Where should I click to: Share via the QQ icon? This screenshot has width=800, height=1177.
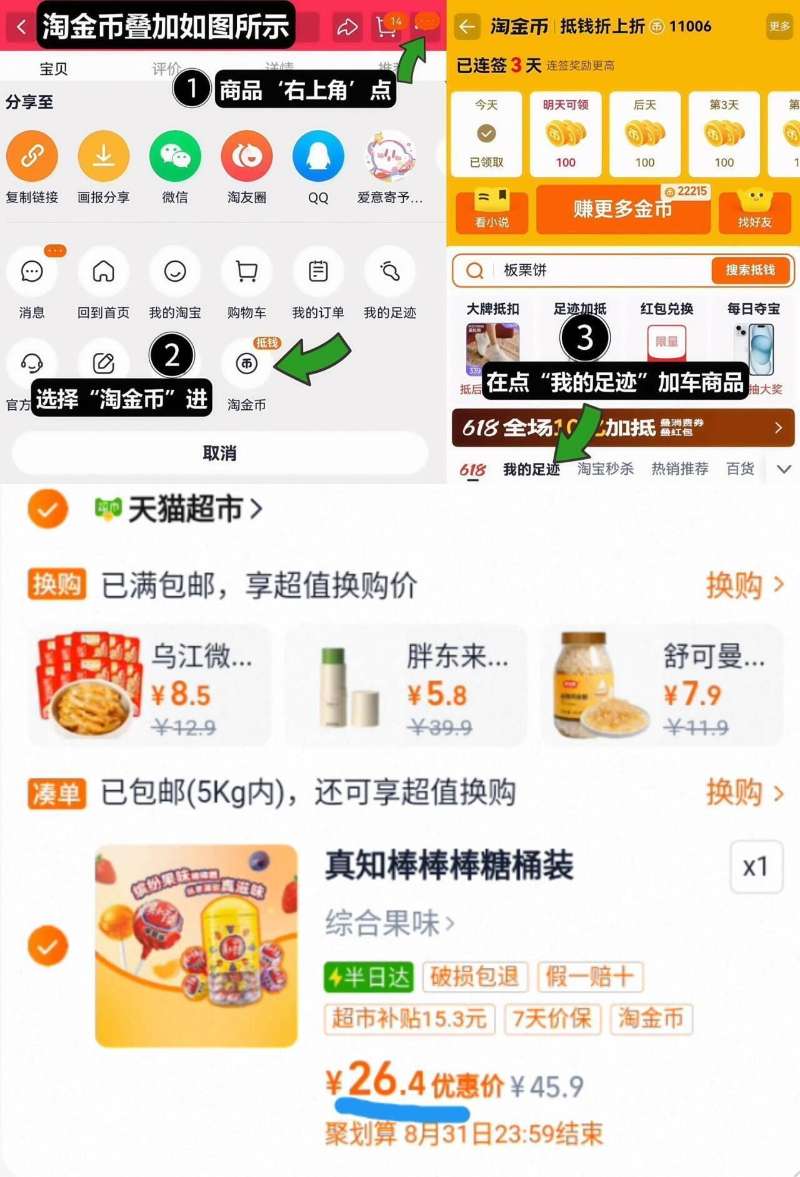317,155
